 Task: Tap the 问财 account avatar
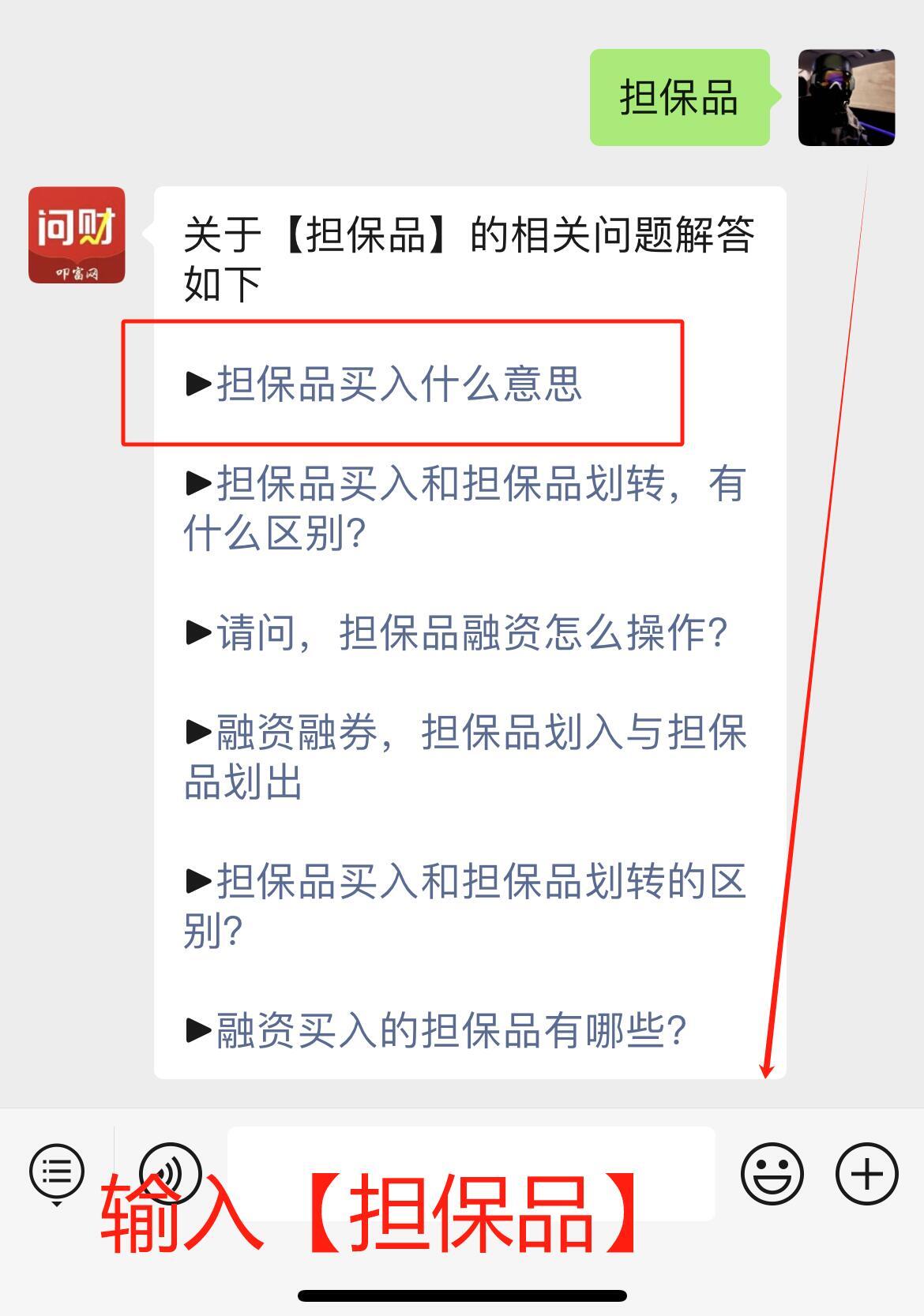(77, 235)
